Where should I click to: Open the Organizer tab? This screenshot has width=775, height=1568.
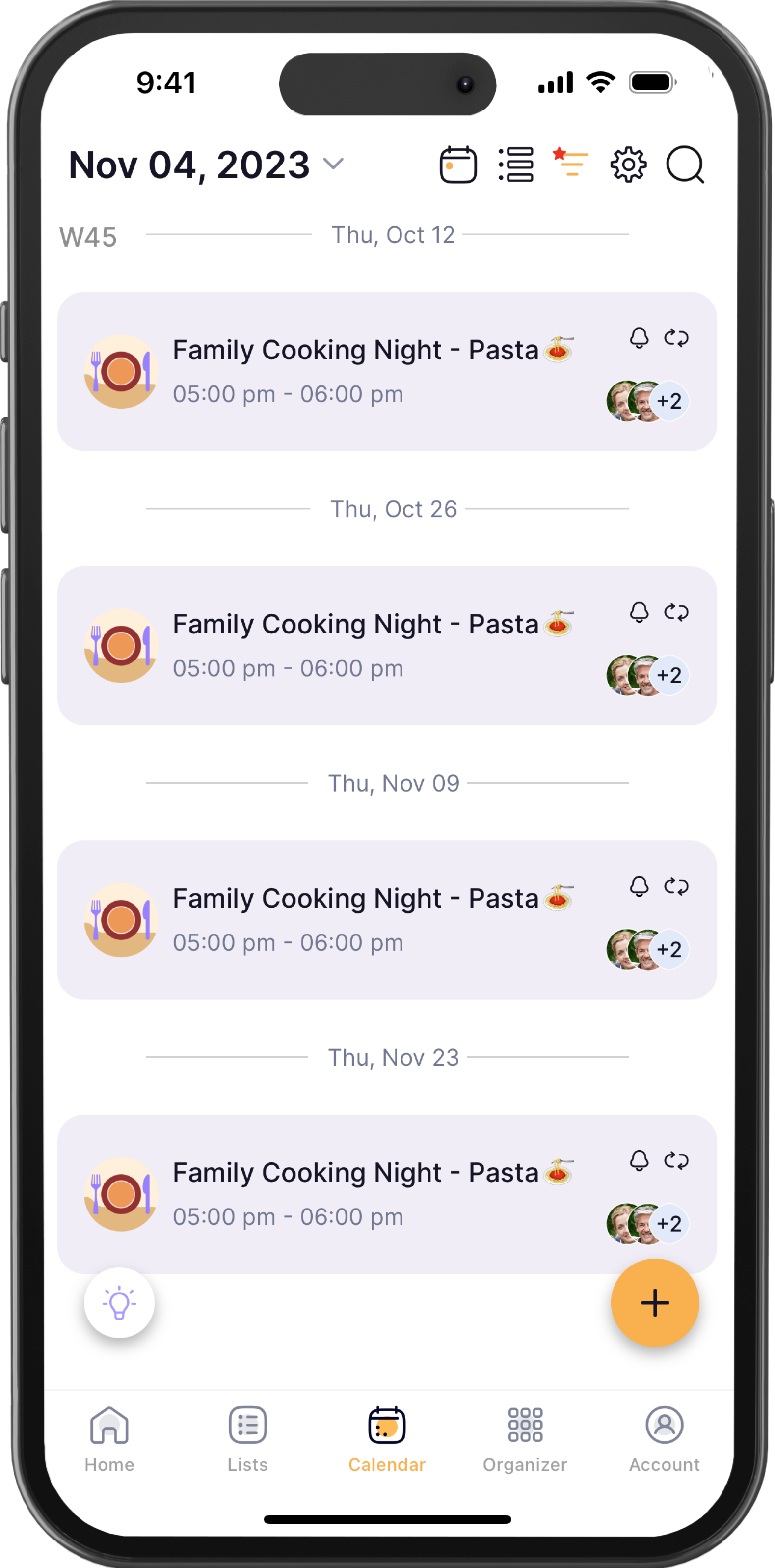525,1439
